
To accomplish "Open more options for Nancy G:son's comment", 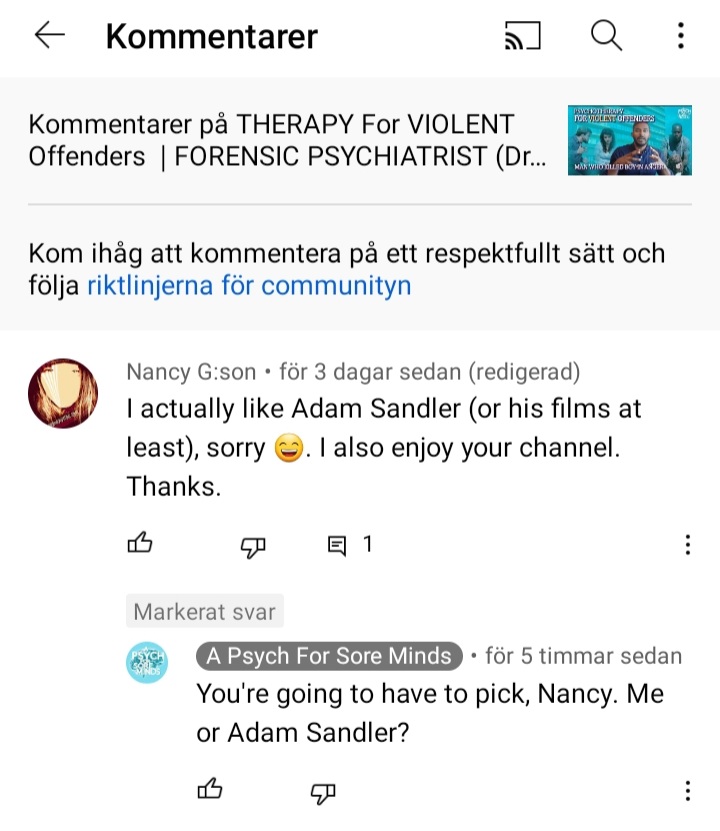I will tap(687, 545).
